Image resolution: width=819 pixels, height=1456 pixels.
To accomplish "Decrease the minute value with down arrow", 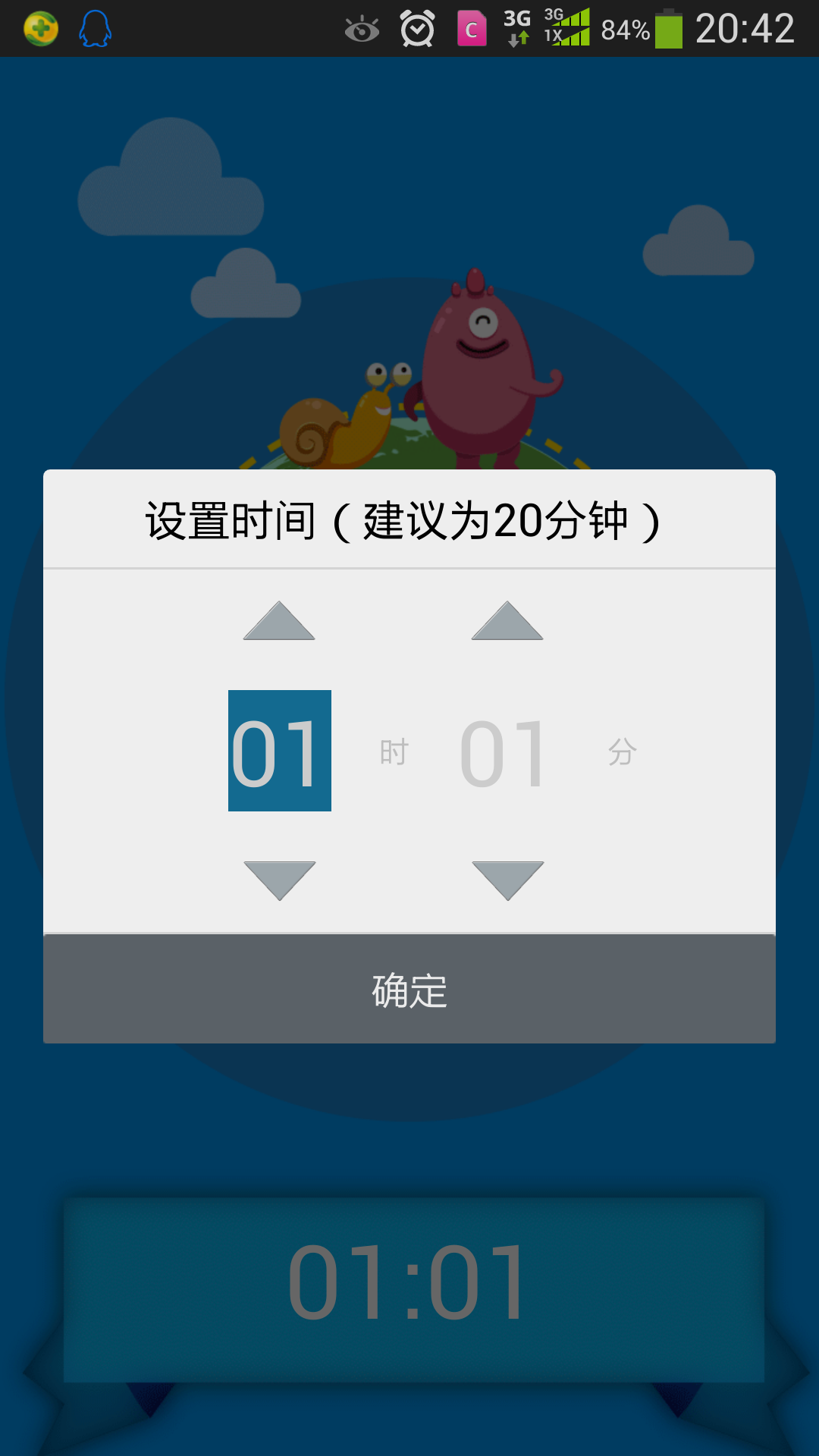I will coord(507,880).
